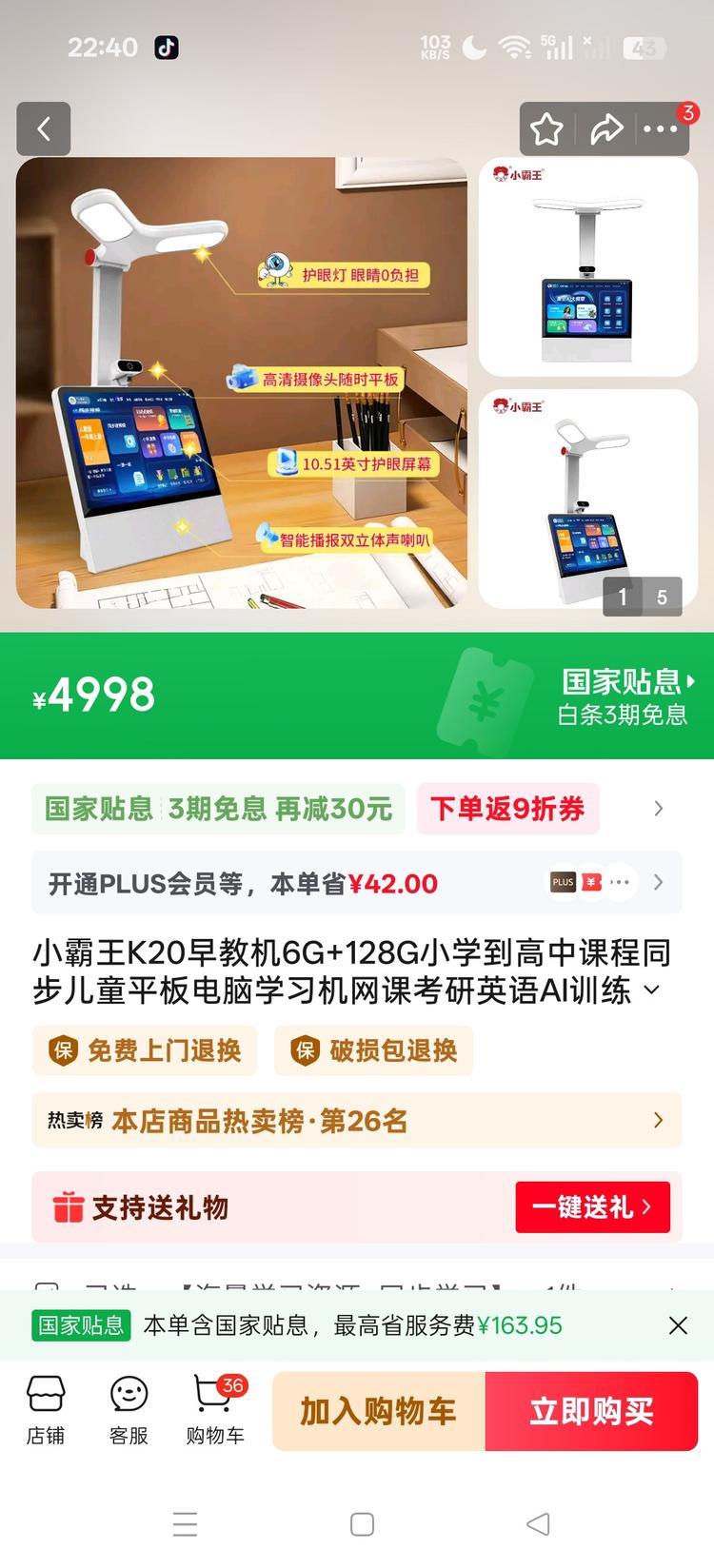The height and width of the screenshot is (1568, 714).
Task: Open the 购物车 shopping cart
Action: coord(214,1410)
